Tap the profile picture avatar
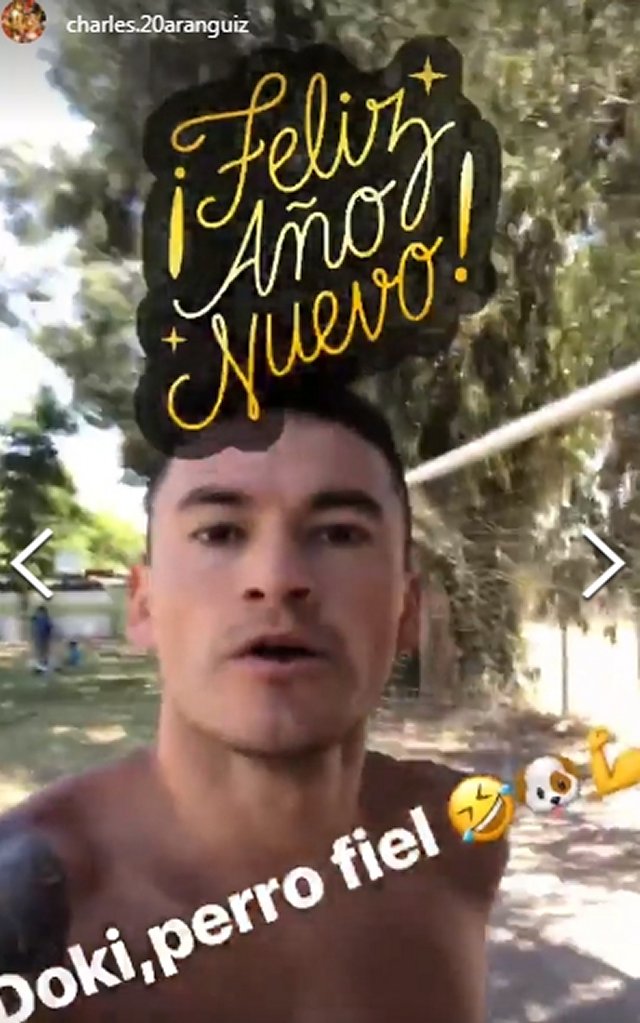The image size is (640, 1023). [23, 21]
